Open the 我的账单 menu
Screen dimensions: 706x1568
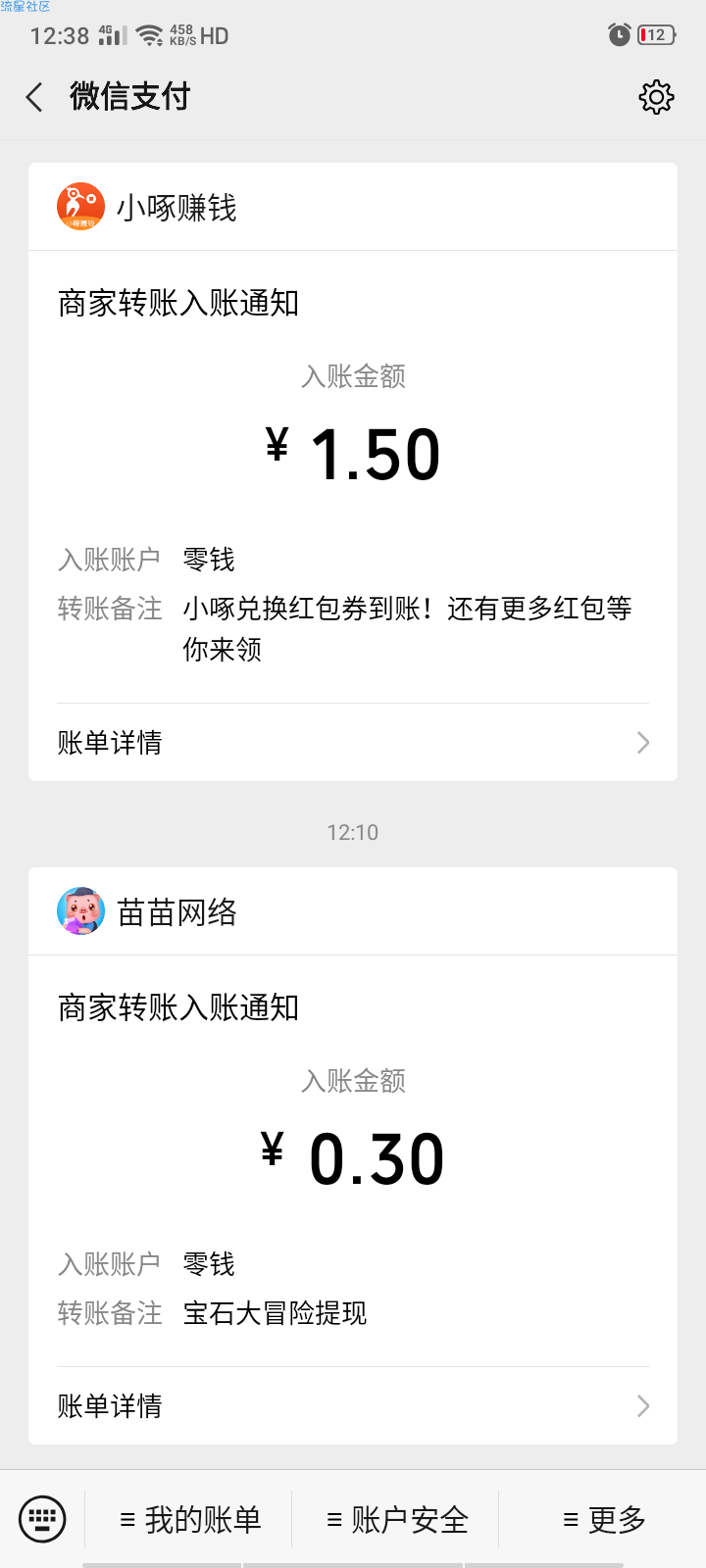pos(190,1520)
